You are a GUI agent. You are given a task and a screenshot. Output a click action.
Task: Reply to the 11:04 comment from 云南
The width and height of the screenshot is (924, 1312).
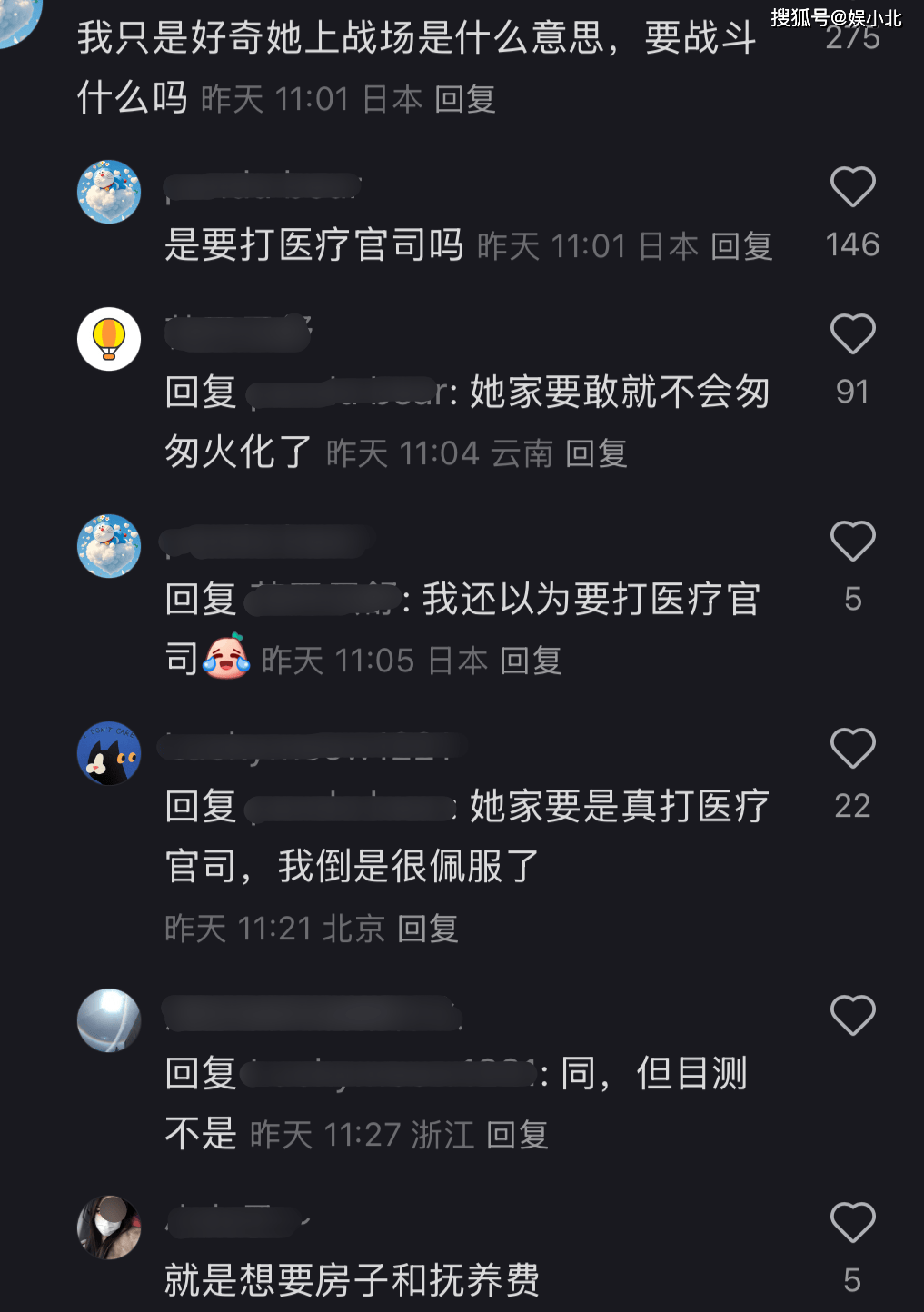[596, 453]
